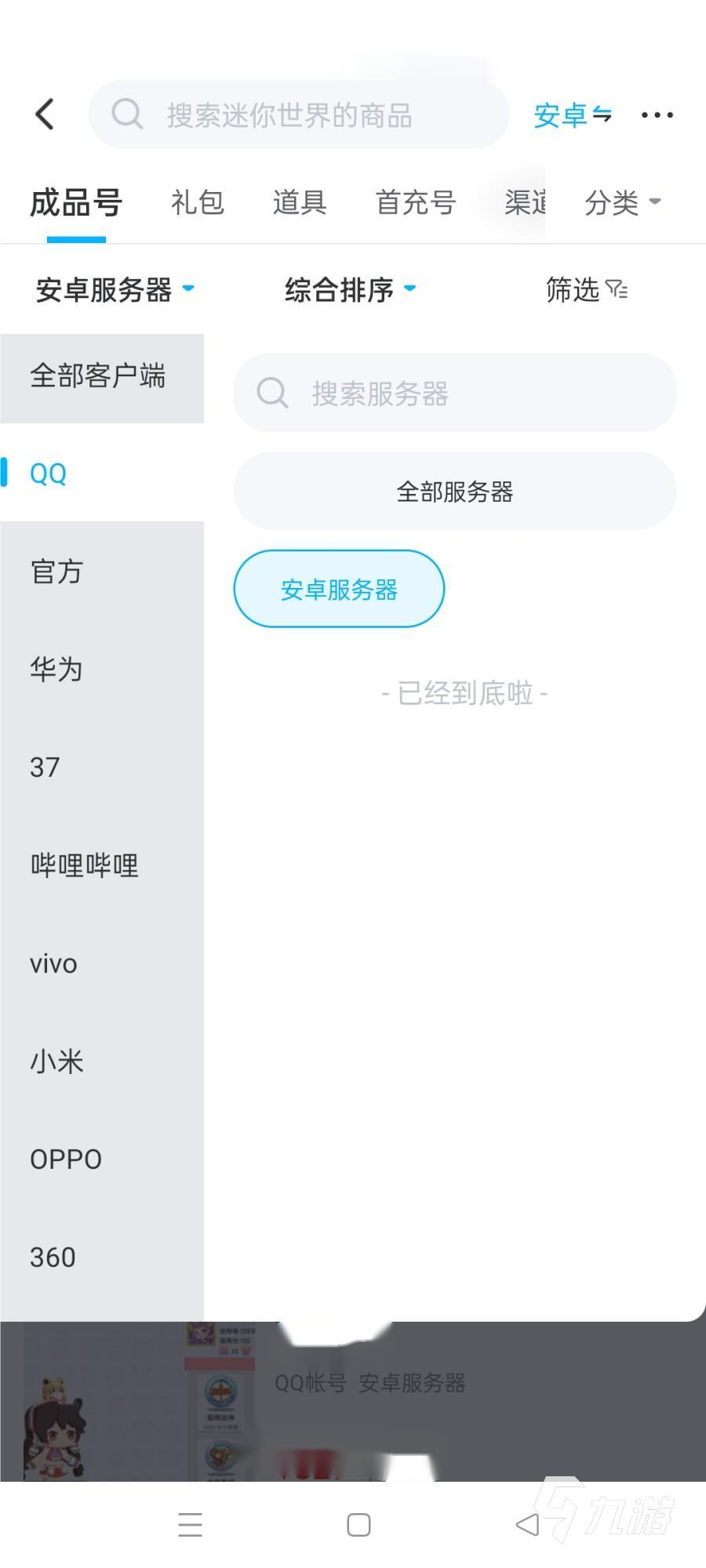
Task: Collapse the 安卓服务器 server dropdown
Action: 115,290
